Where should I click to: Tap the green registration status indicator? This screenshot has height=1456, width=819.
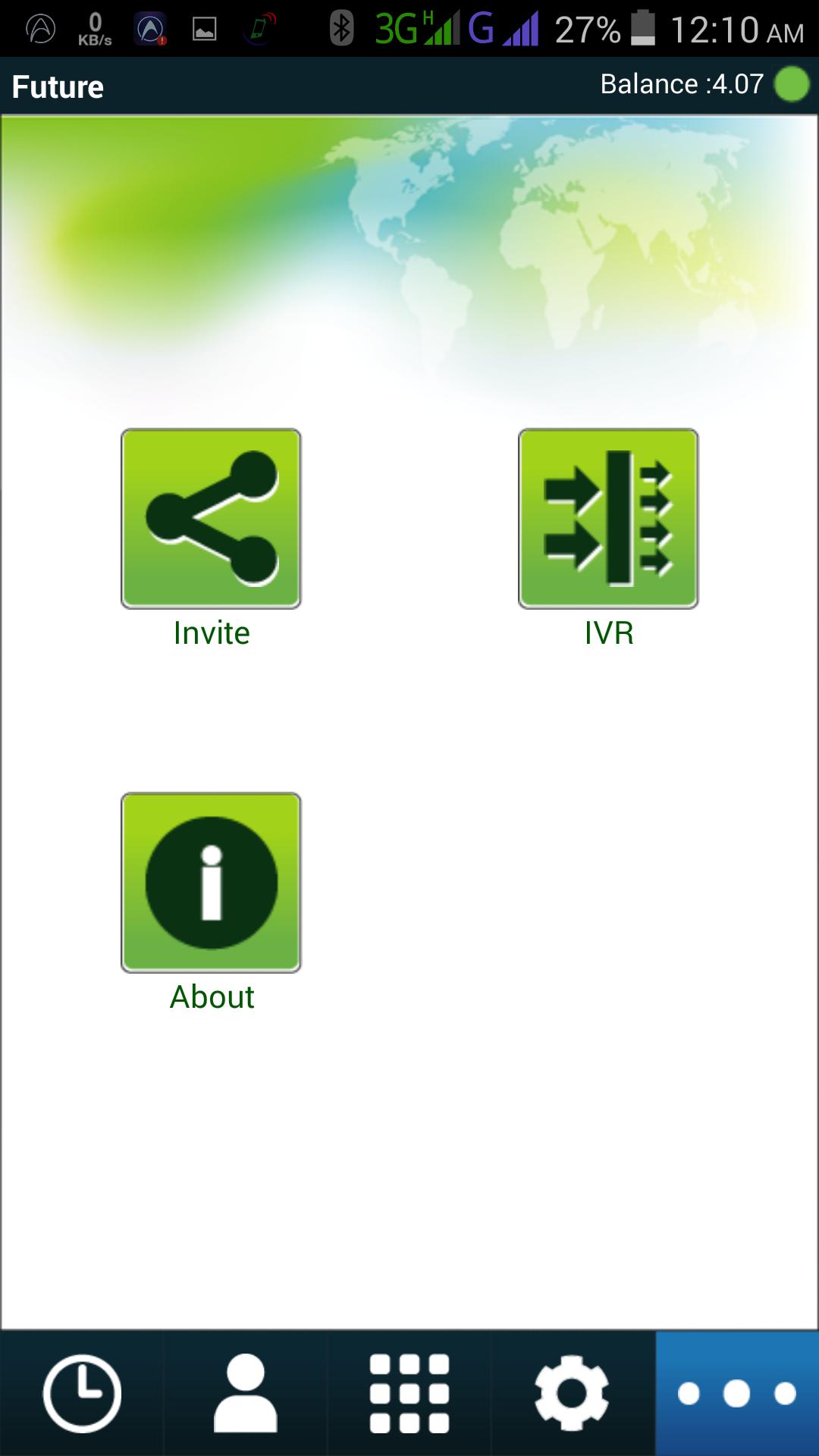[x=789, y=85]
